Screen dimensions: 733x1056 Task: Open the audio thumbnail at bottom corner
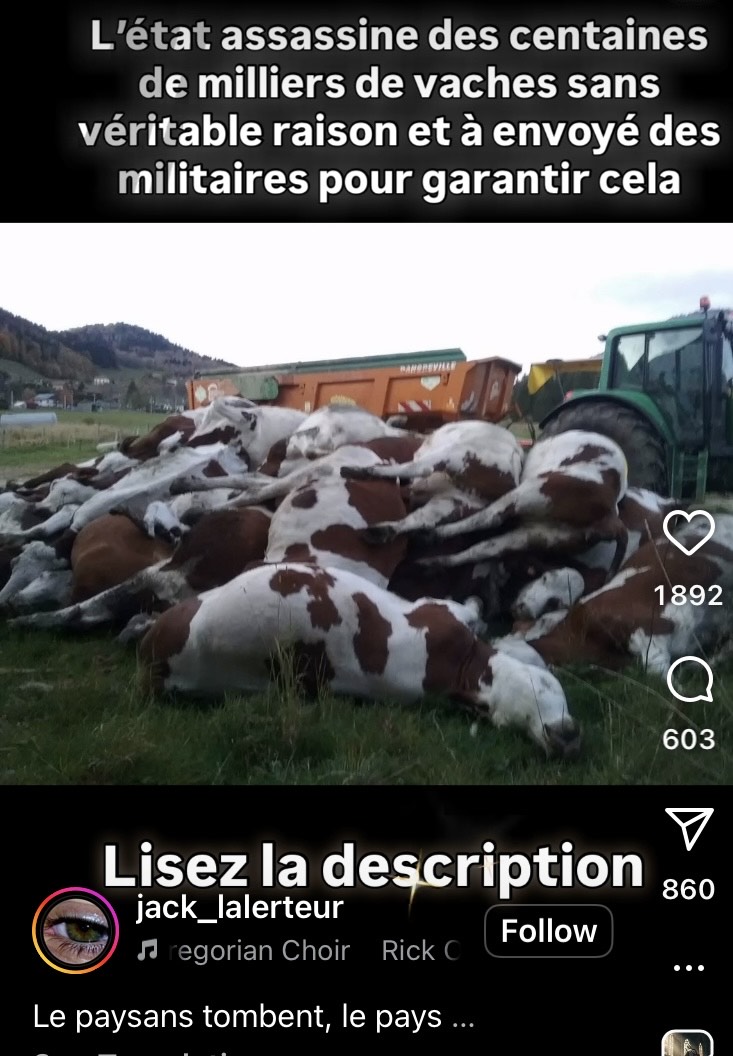[687, 1043]
